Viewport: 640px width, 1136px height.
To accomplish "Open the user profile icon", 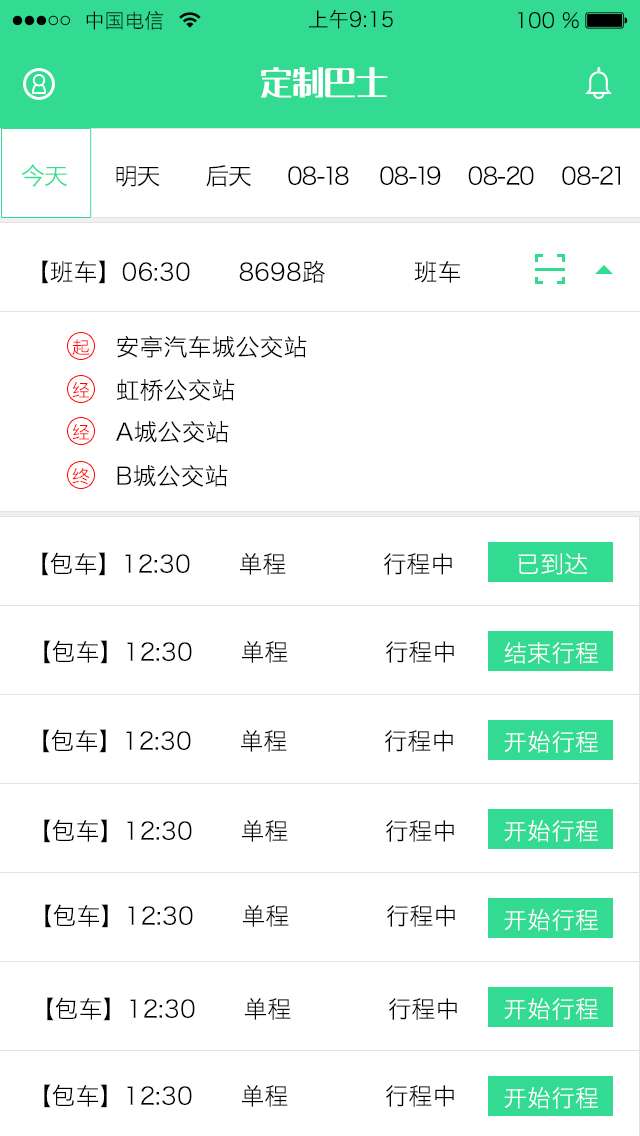I will 39,84.
